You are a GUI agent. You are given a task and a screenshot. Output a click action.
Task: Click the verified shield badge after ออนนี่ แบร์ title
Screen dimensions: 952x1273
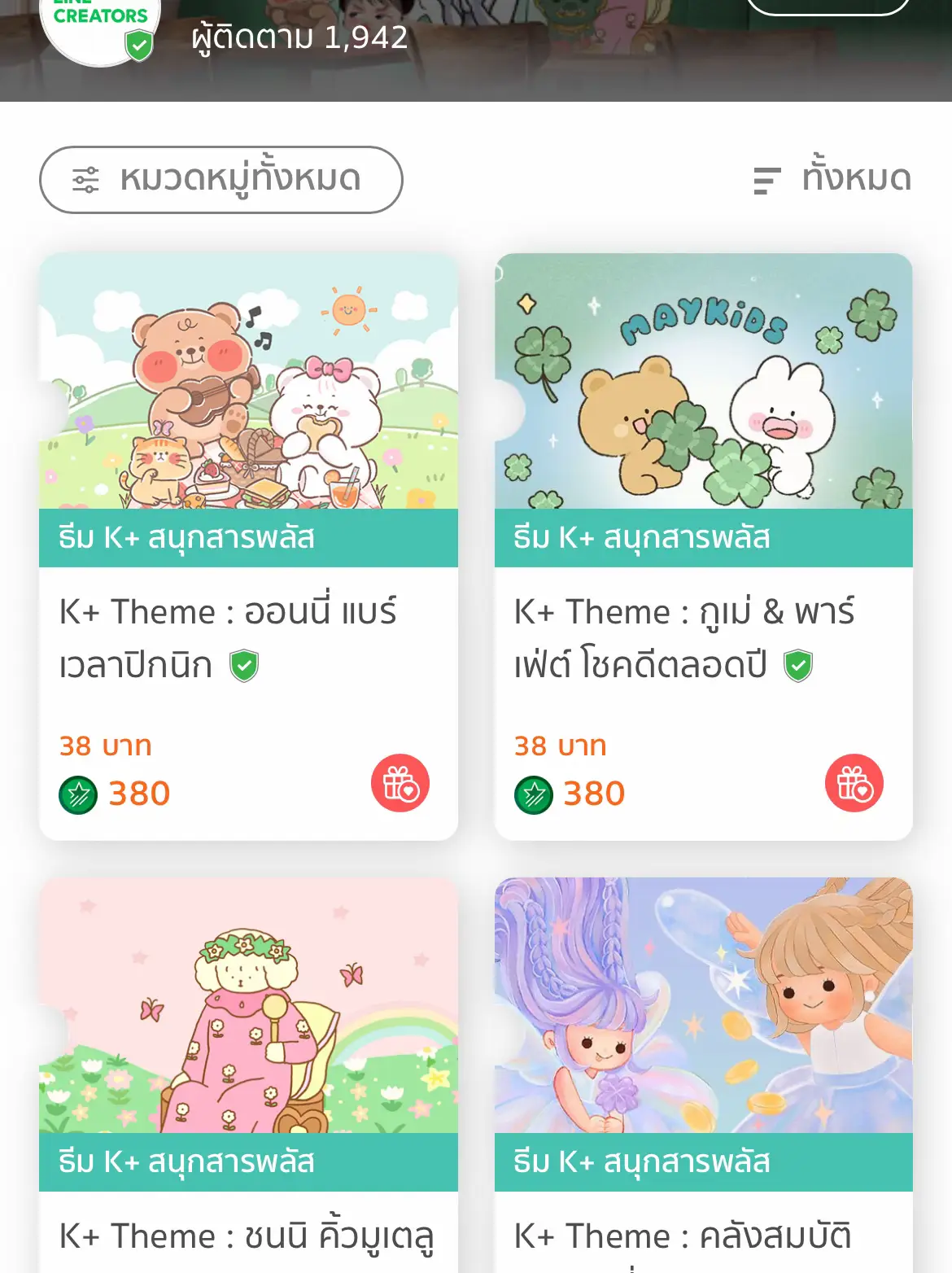pyautogui.click(x=244, y=665)
